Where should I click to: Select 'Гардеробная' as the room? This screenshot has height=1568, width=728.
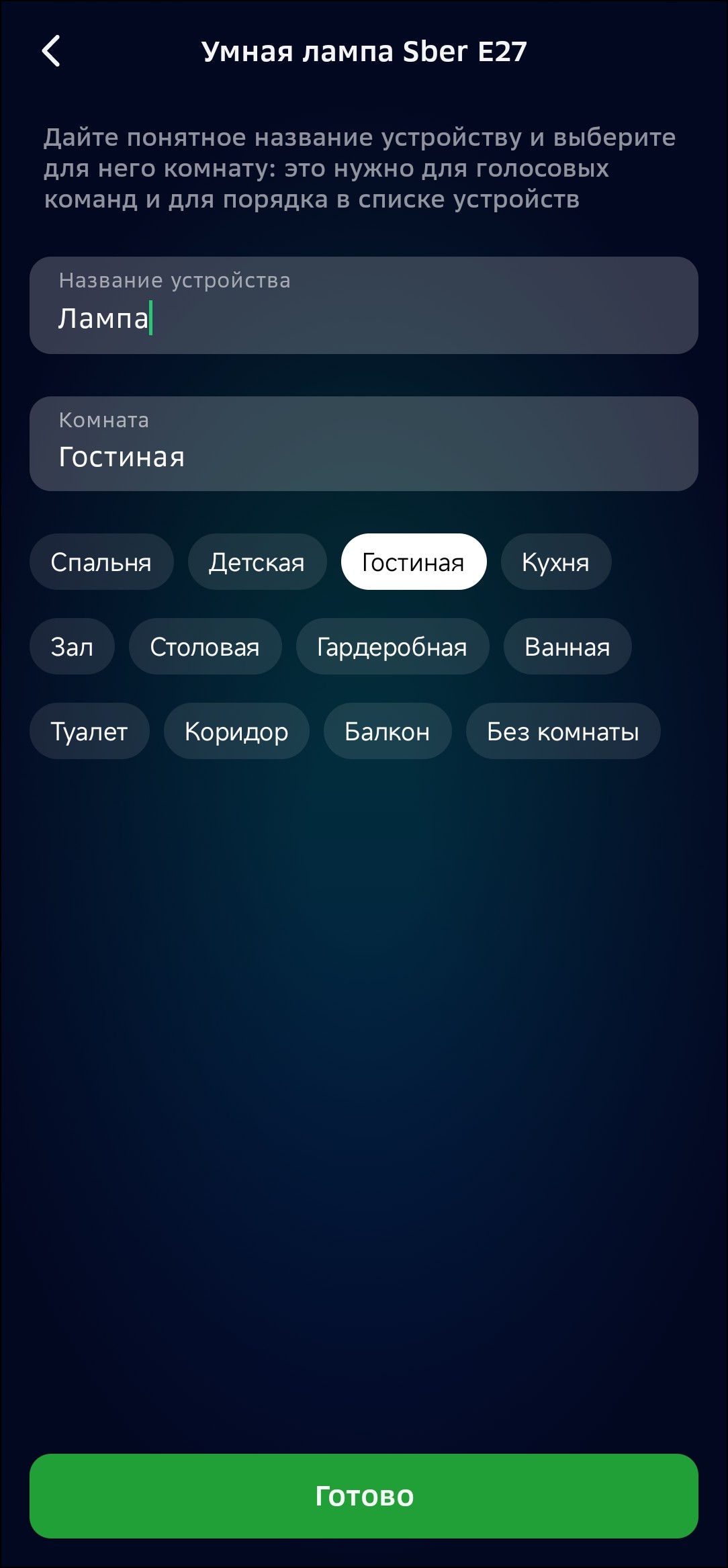click(x=392, y=647)
